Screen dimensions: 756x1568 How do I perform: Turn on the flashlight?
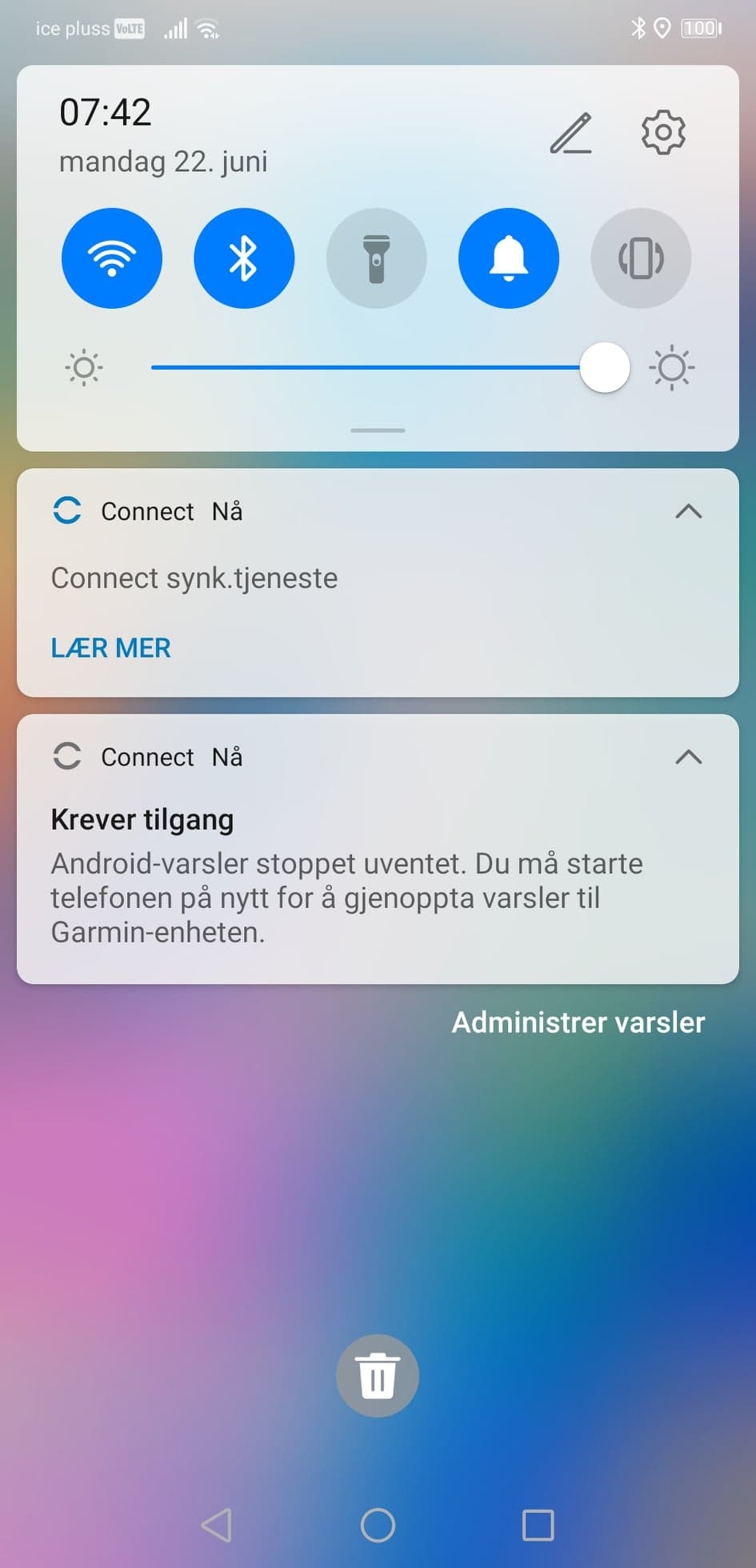tap(376, 258)
